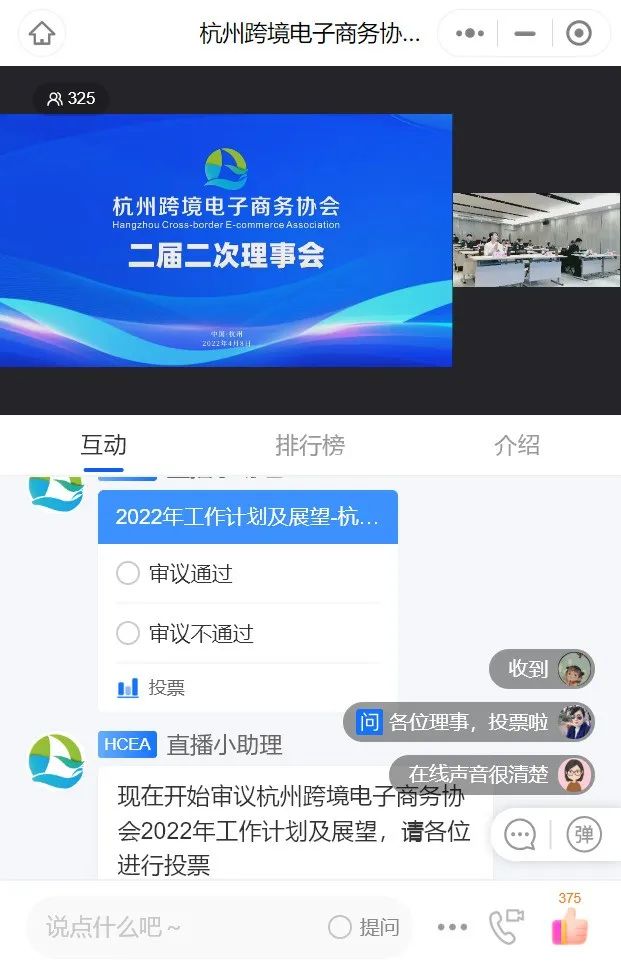
Task: Start a call/video link request
Action: (x=507, y=927)
